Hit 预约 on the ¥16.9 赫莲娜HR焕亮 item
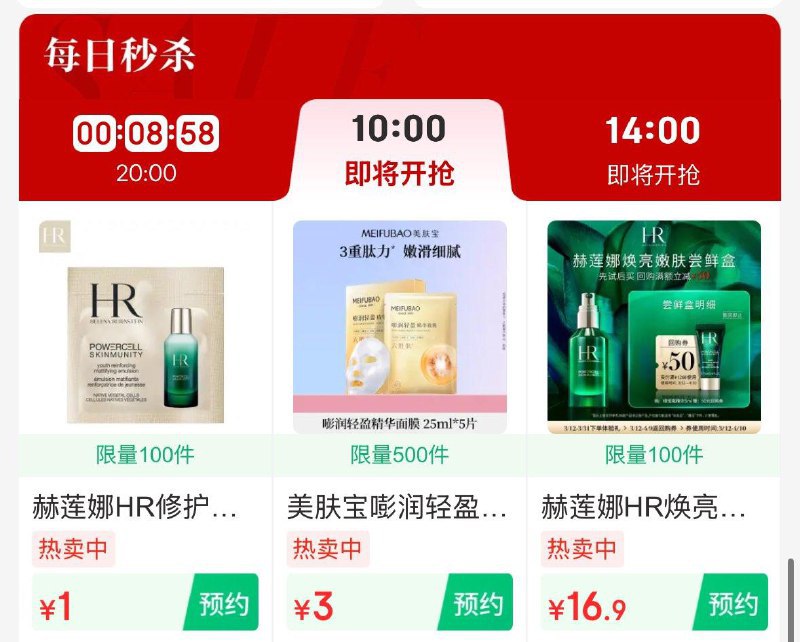The image size is (800, 642). (732, 603)
